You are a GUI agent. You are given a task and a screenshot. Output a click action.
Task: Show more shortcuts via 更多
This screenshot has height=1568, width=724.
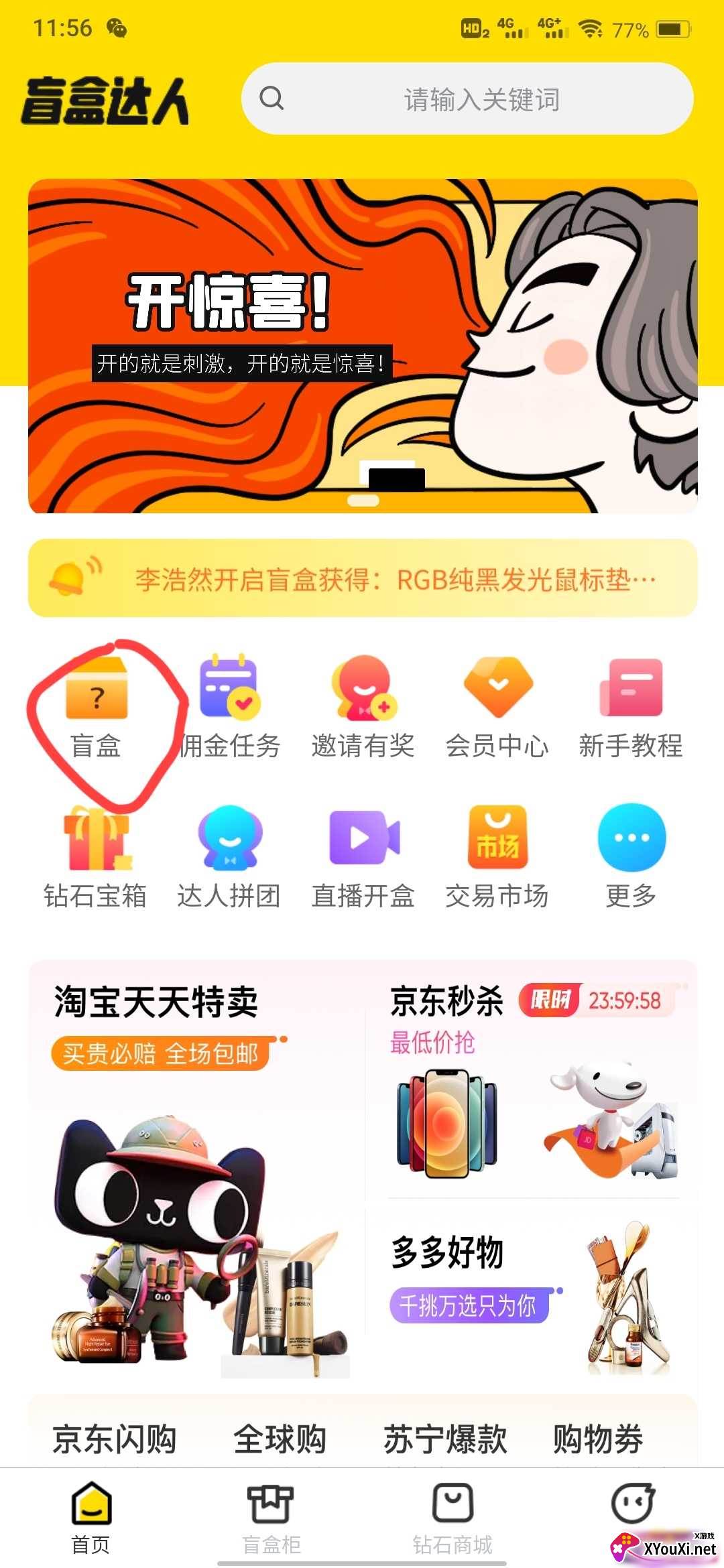coord(630,858)
